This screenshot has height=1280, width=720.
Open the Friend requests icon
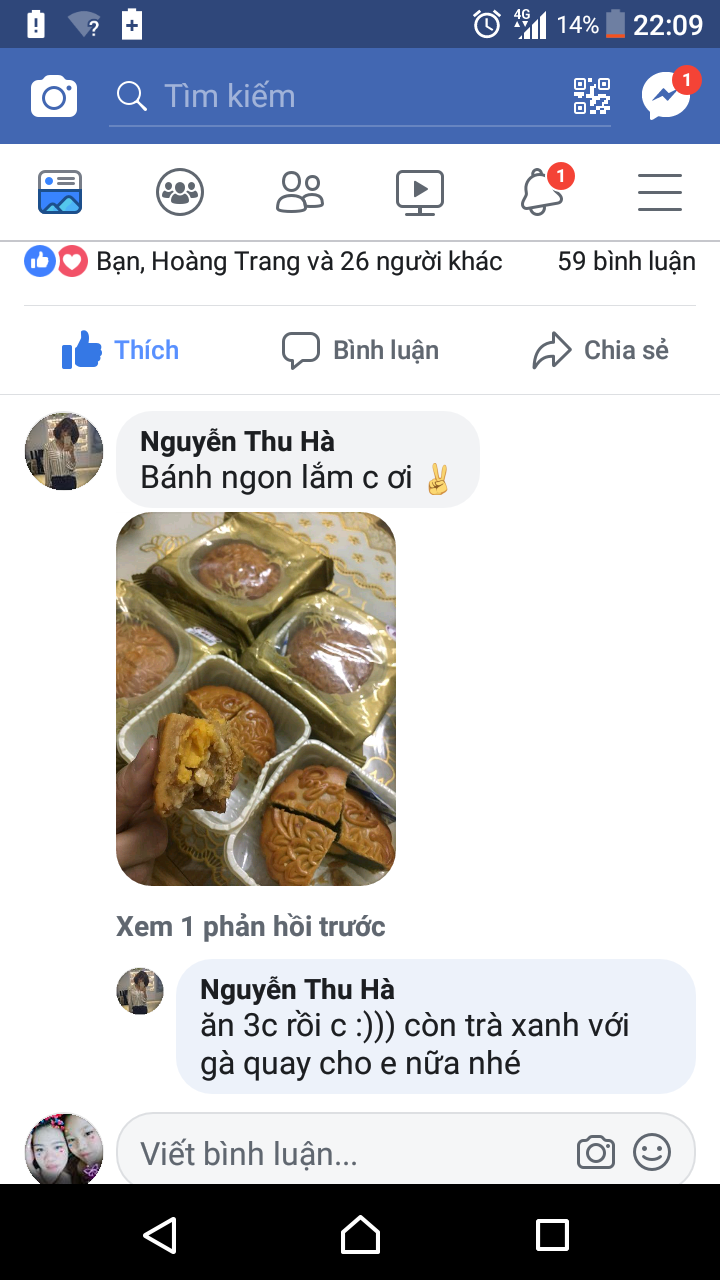(300, 191)
